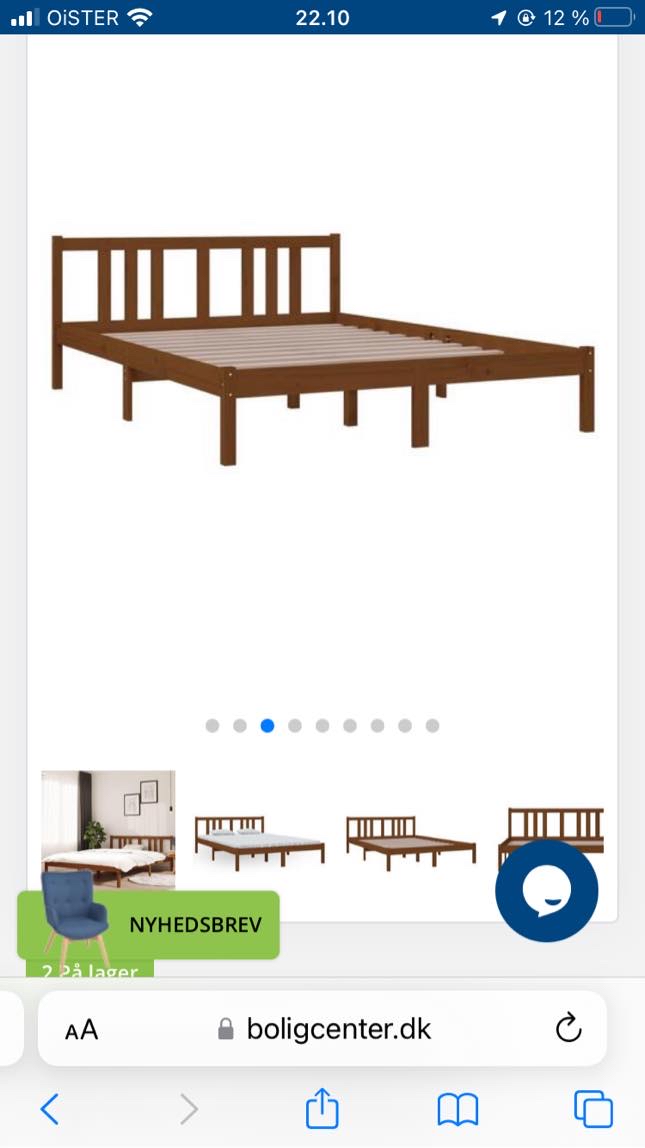Screen dimensions: 645x1148
Task: Jump to the last image dot
Action: pyautogui.click(x=432, y=726)
